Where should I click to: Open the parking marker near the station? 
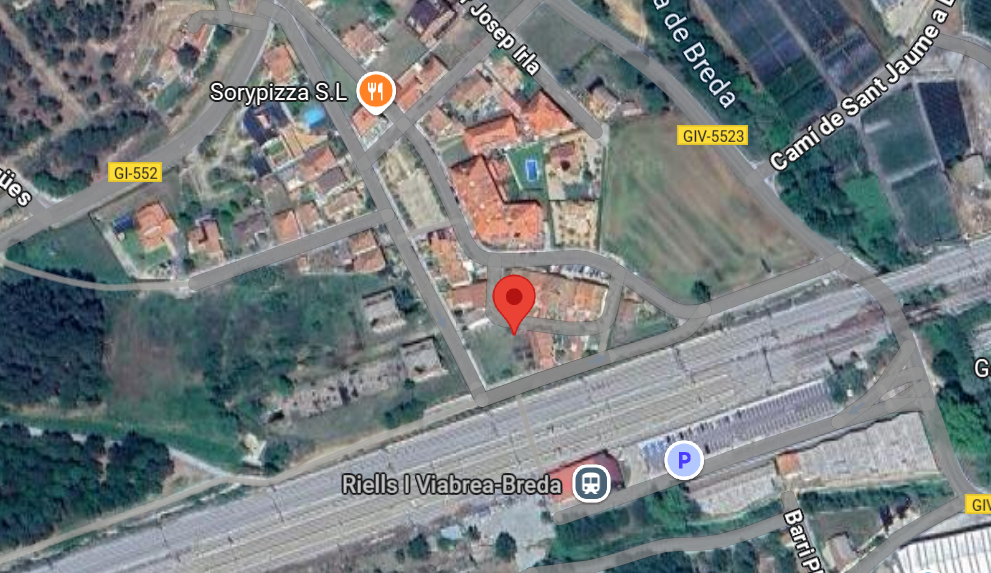tap(684, 460)
